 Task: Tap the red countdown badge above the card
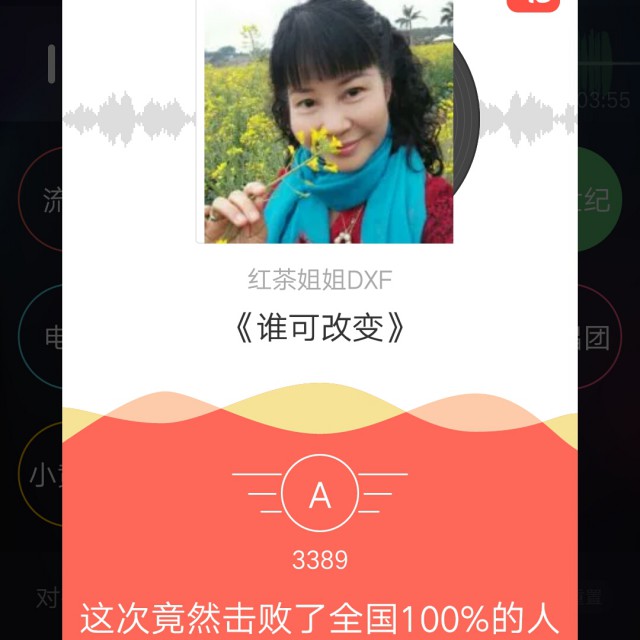click(532, 4)
